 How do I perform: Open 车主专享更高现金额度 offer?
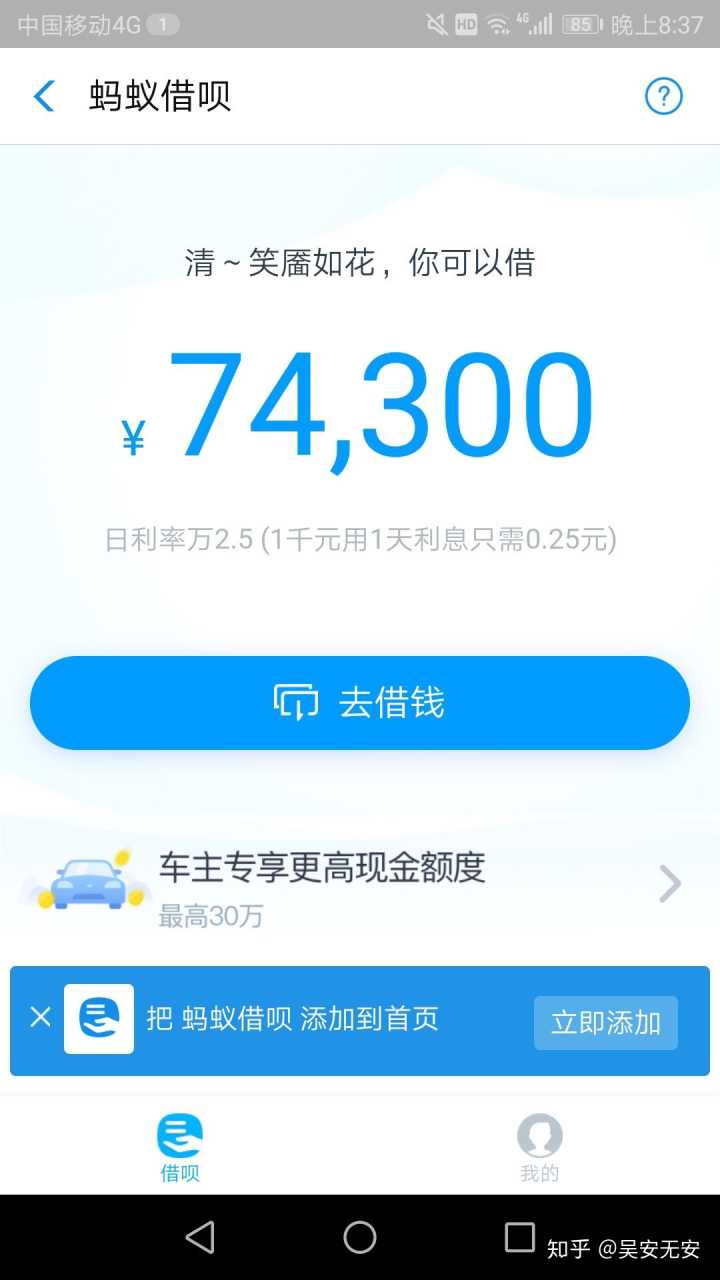coord(360,883)
